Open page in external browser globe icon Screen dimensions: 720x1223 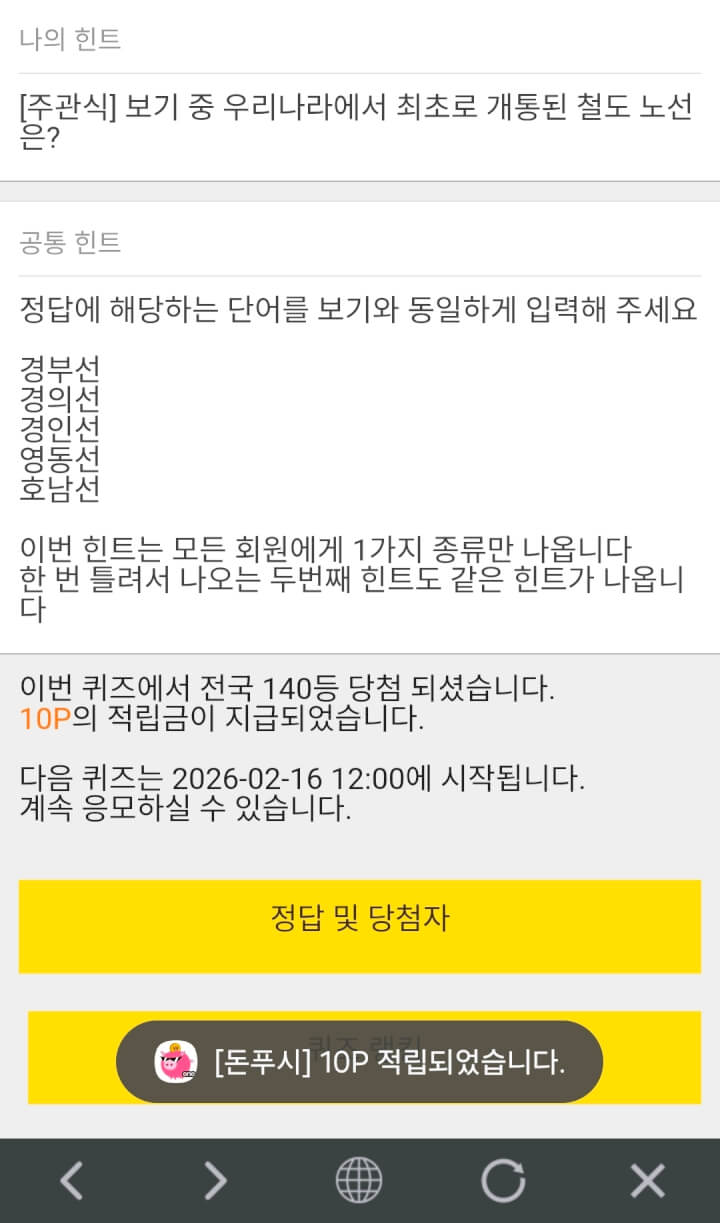click(x=359, y=1181)
